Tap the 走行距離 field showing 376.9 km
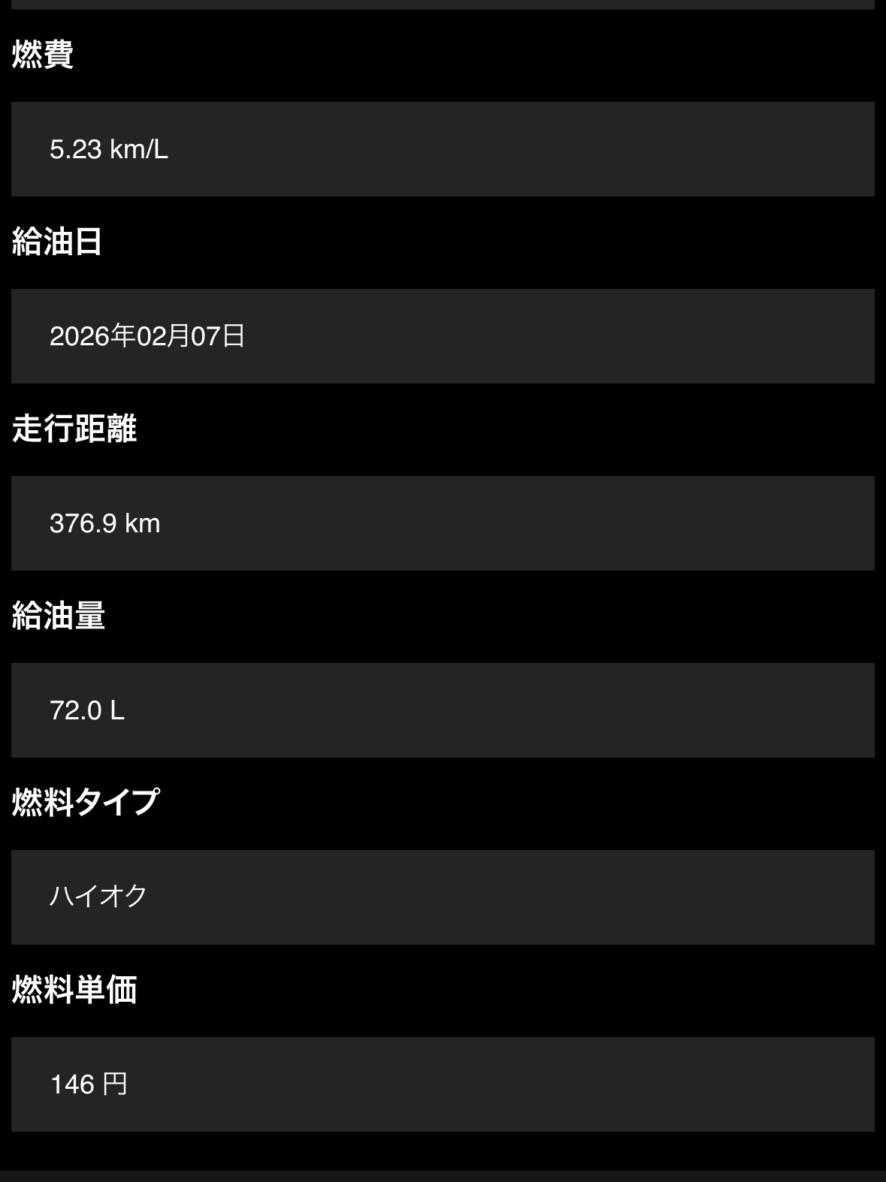Image resolution: width=886 pixels, height=1182 pixels. coord(442,523)
